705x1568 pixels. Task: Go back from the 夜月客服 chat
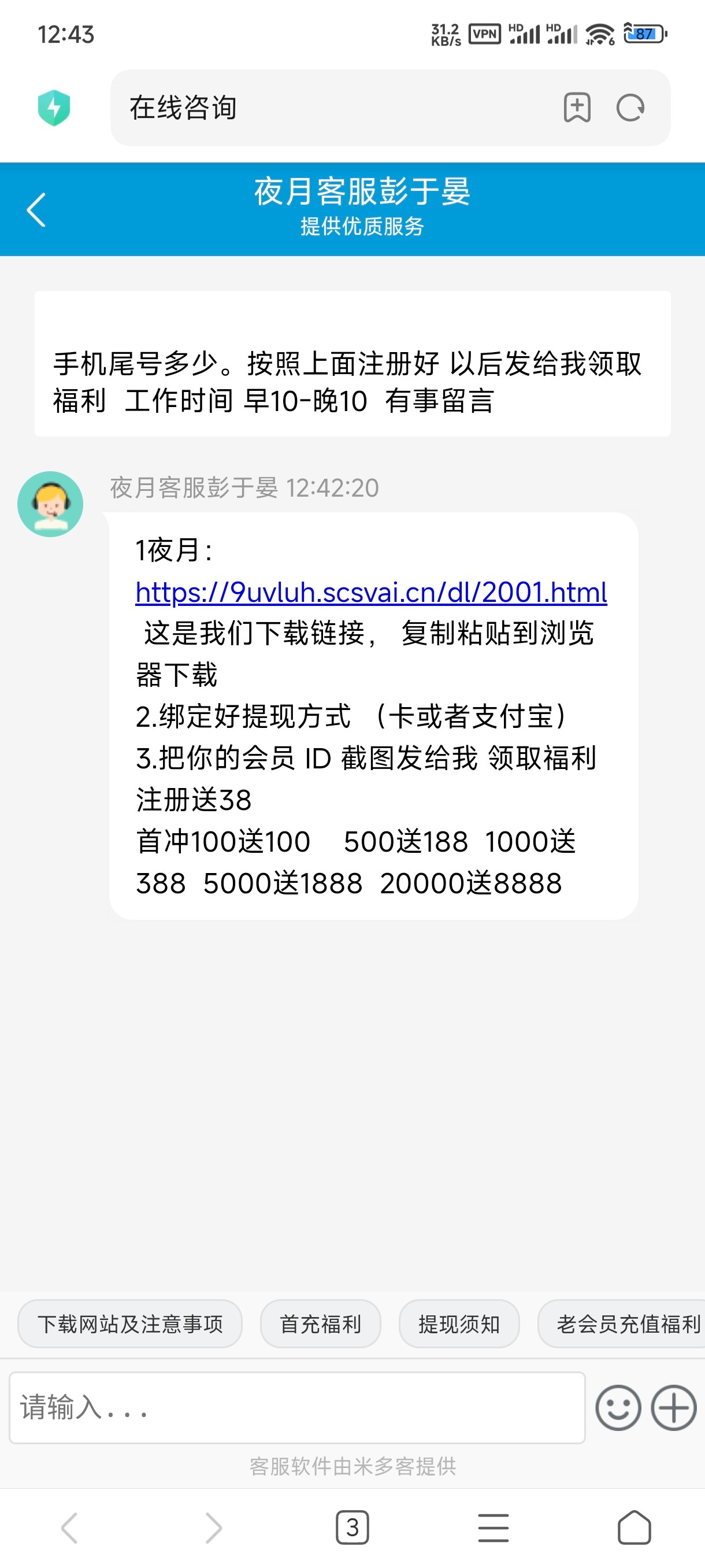coord(36,210)
